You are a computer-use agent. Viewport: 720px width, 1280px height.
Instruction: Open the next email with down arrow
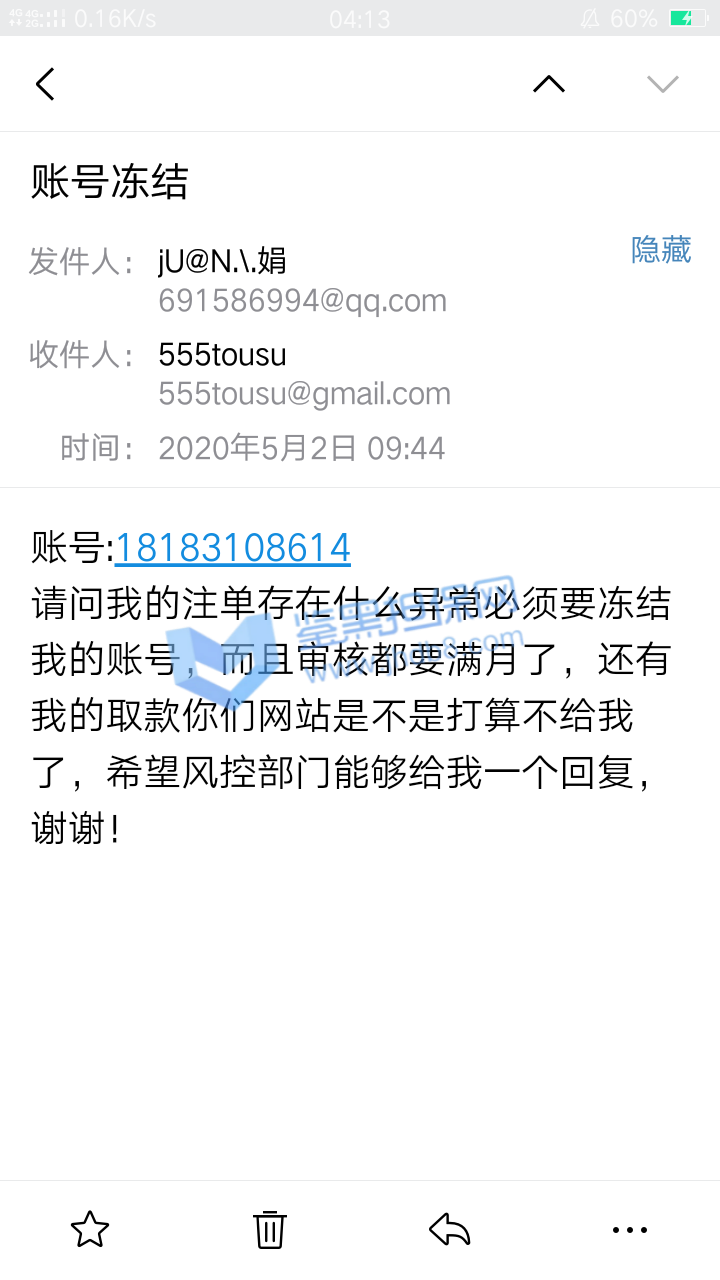coord(662,84)
